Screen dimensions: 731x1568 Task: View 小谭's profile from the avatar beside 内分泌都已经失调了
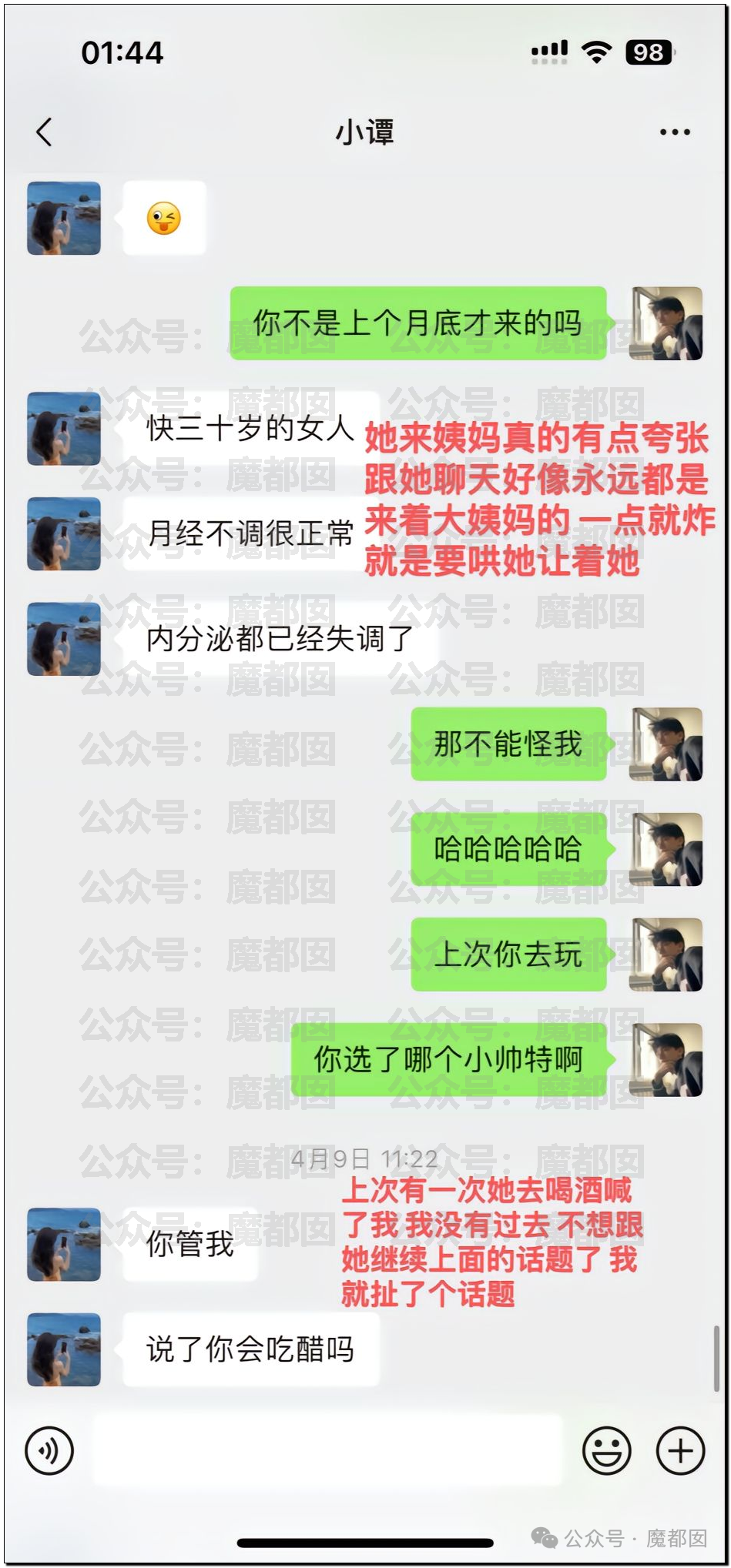[x=64, y=640]
